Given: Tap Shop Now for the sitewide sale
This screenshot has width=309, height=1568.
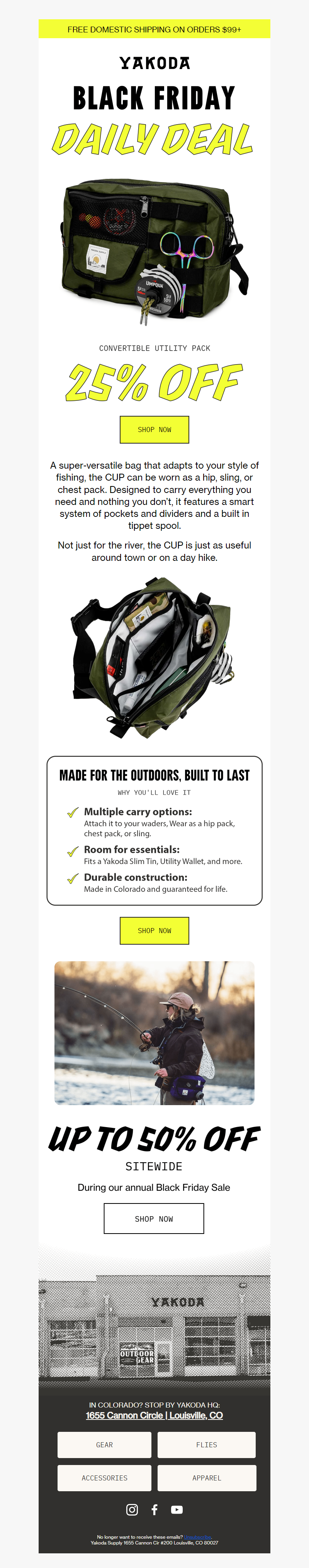Looking at the screenshot, I should click(x=154, y=1219).
